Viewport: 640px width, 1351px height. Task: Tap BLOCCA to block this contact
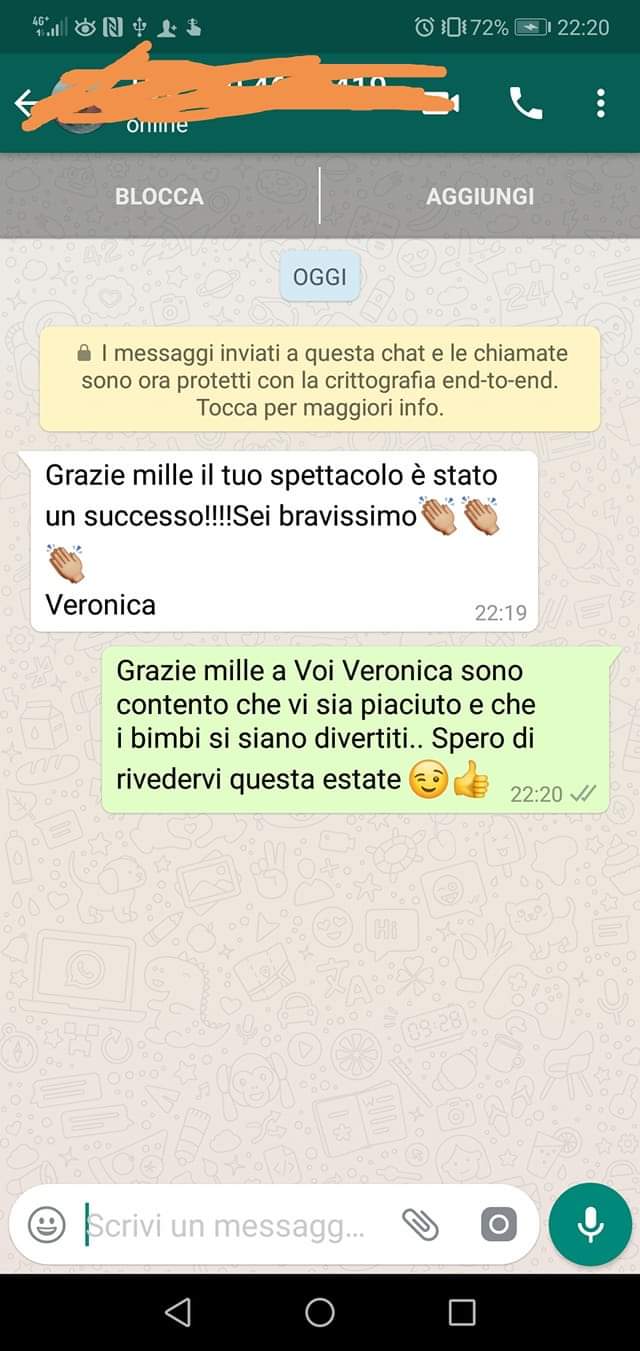[159, 196]
